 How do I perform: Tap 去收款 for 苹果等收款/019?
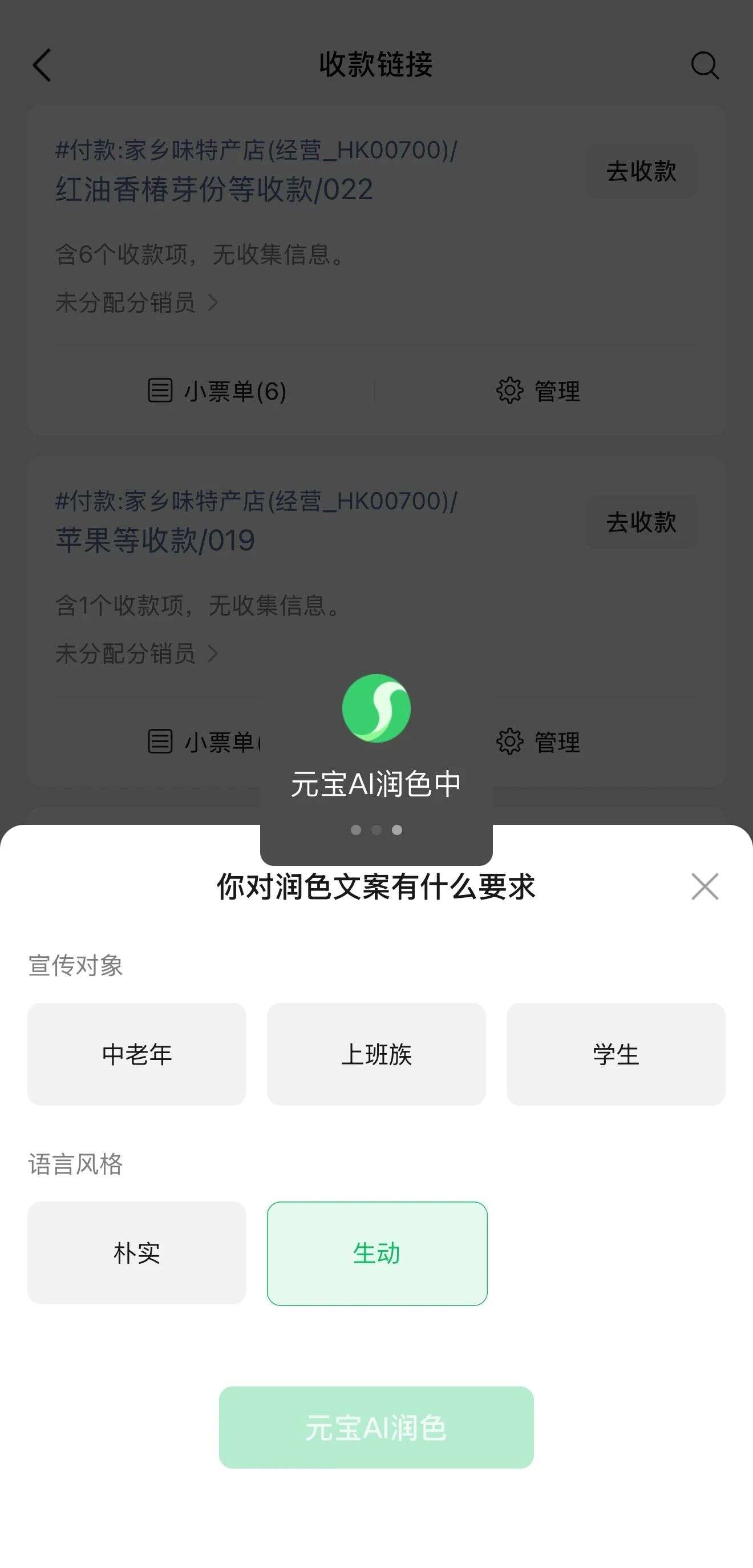pyautogui.click(x=641, y=522)
